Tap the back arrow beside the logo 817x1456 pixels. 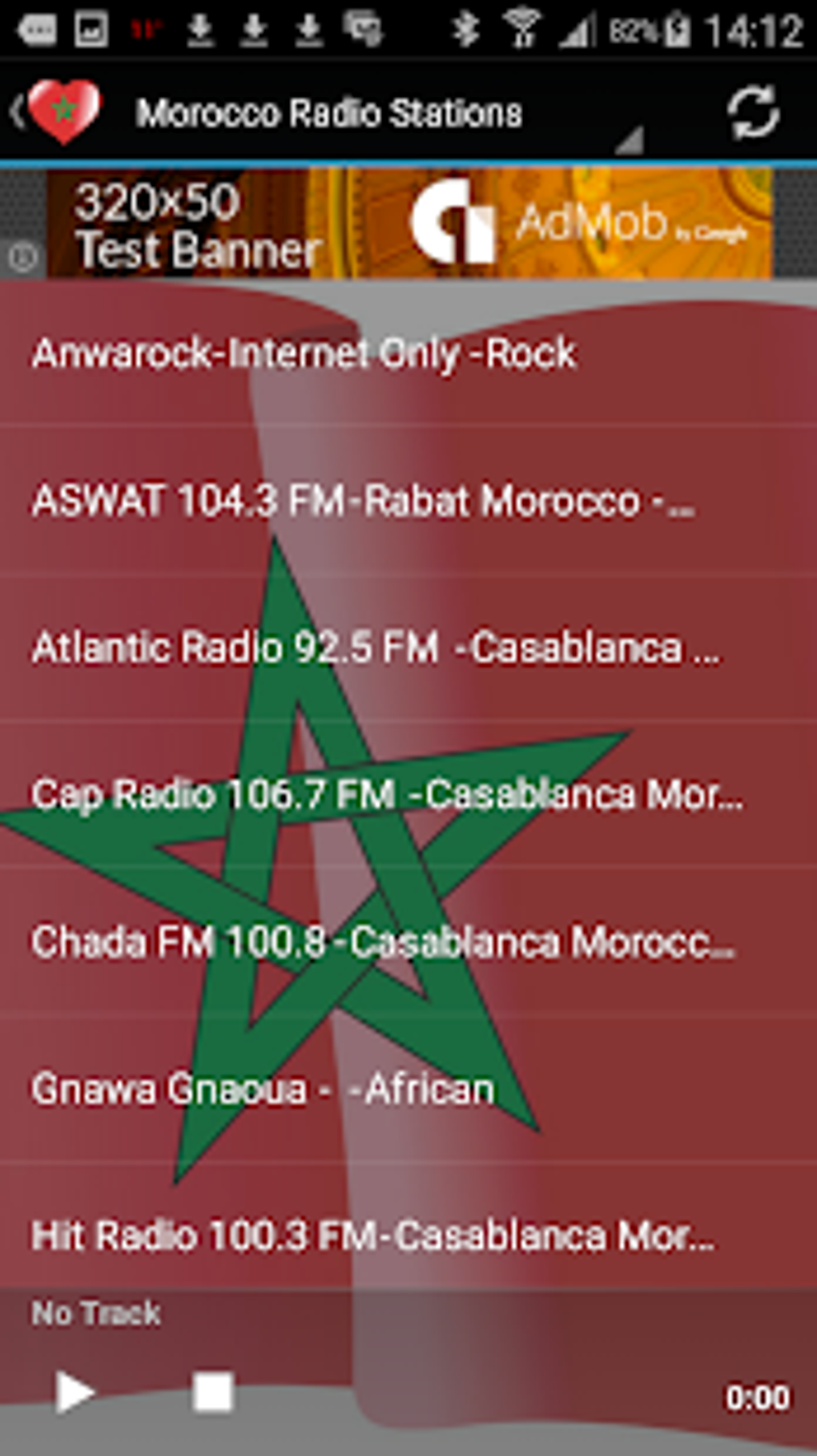(18, 109)
